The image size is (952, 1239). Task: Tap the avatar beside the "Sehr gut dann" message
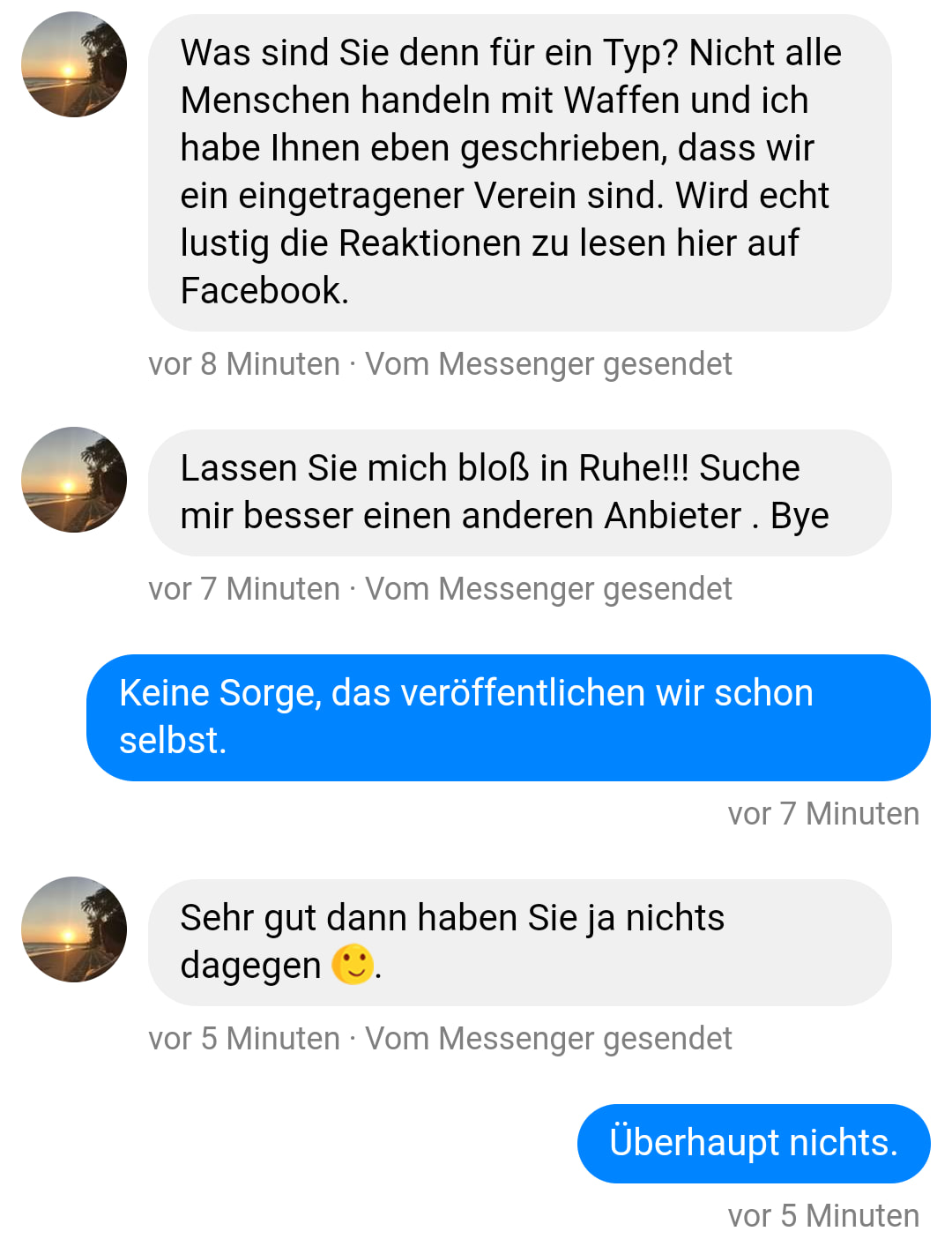[x=74, y=929]
